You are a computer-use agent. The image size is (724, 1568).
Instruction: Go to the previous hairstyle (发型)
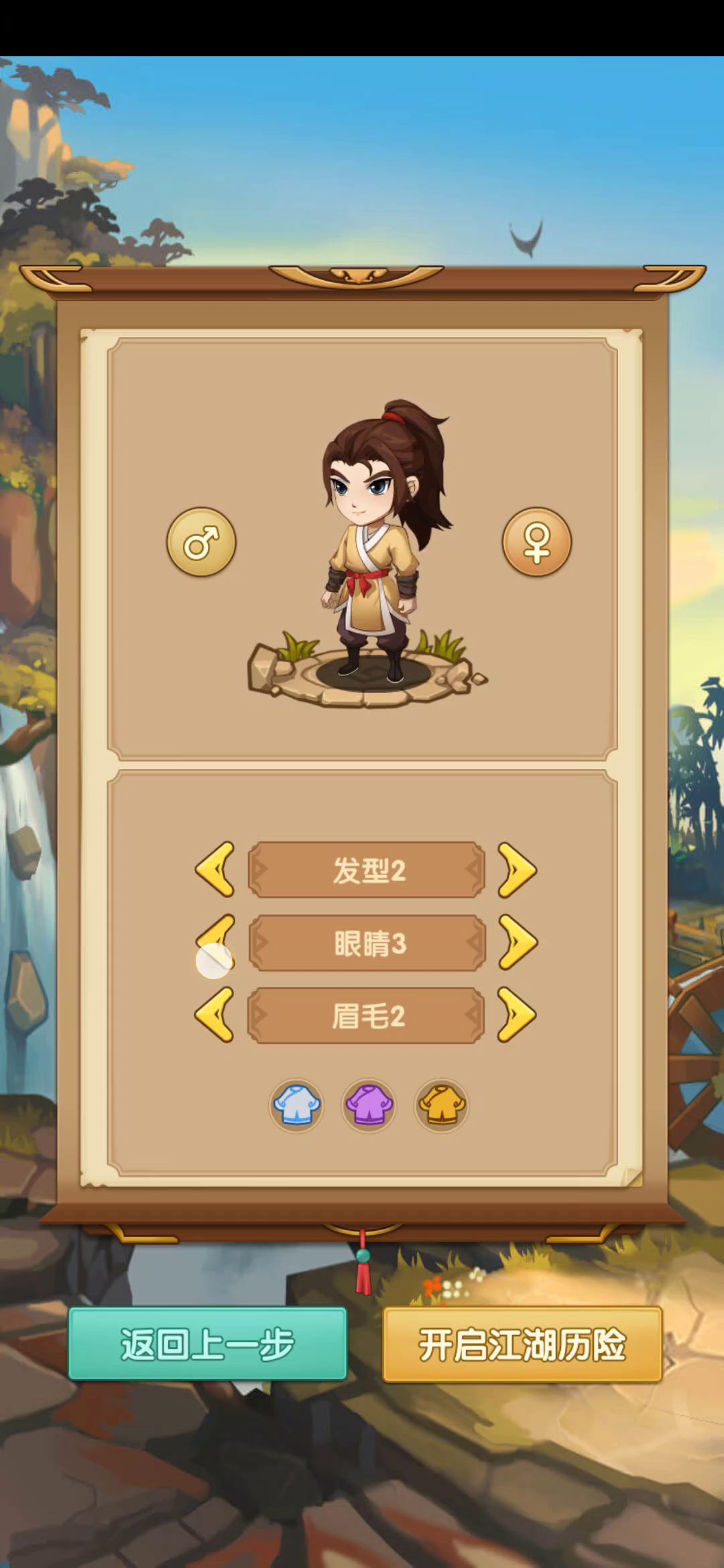[x=215, y=870]
